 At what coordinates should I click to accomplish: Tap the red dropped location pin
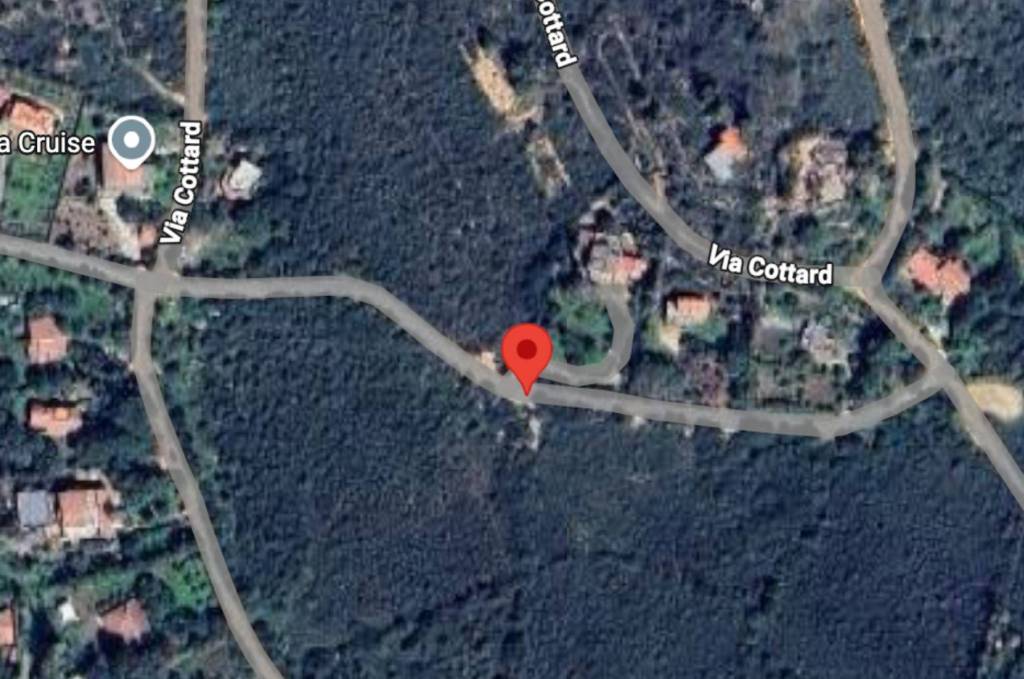click(x=526, y=352)
